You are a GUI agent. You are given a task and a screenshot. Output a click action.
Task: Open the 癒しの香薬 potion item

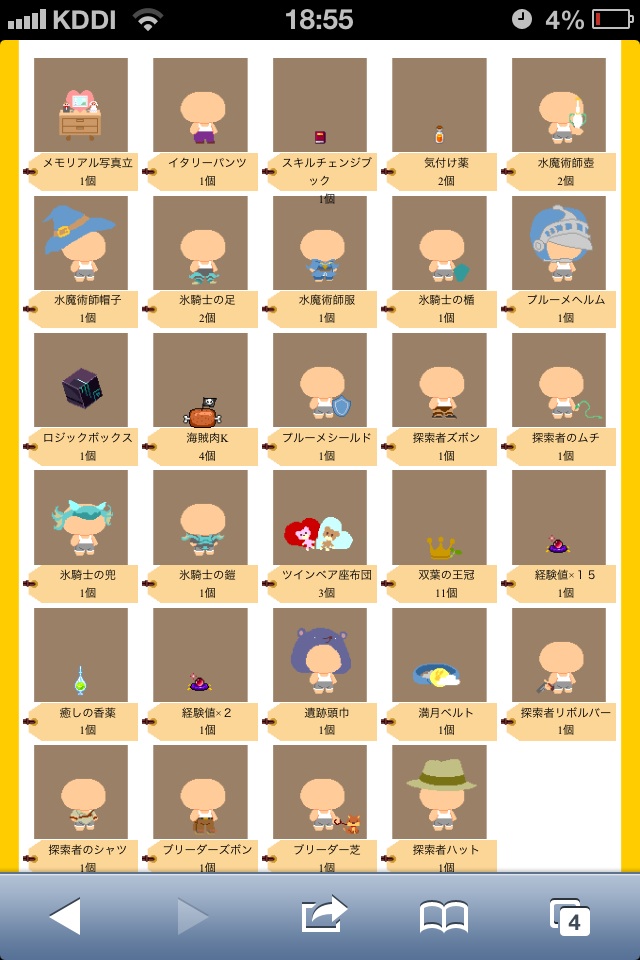pos(81,656)
